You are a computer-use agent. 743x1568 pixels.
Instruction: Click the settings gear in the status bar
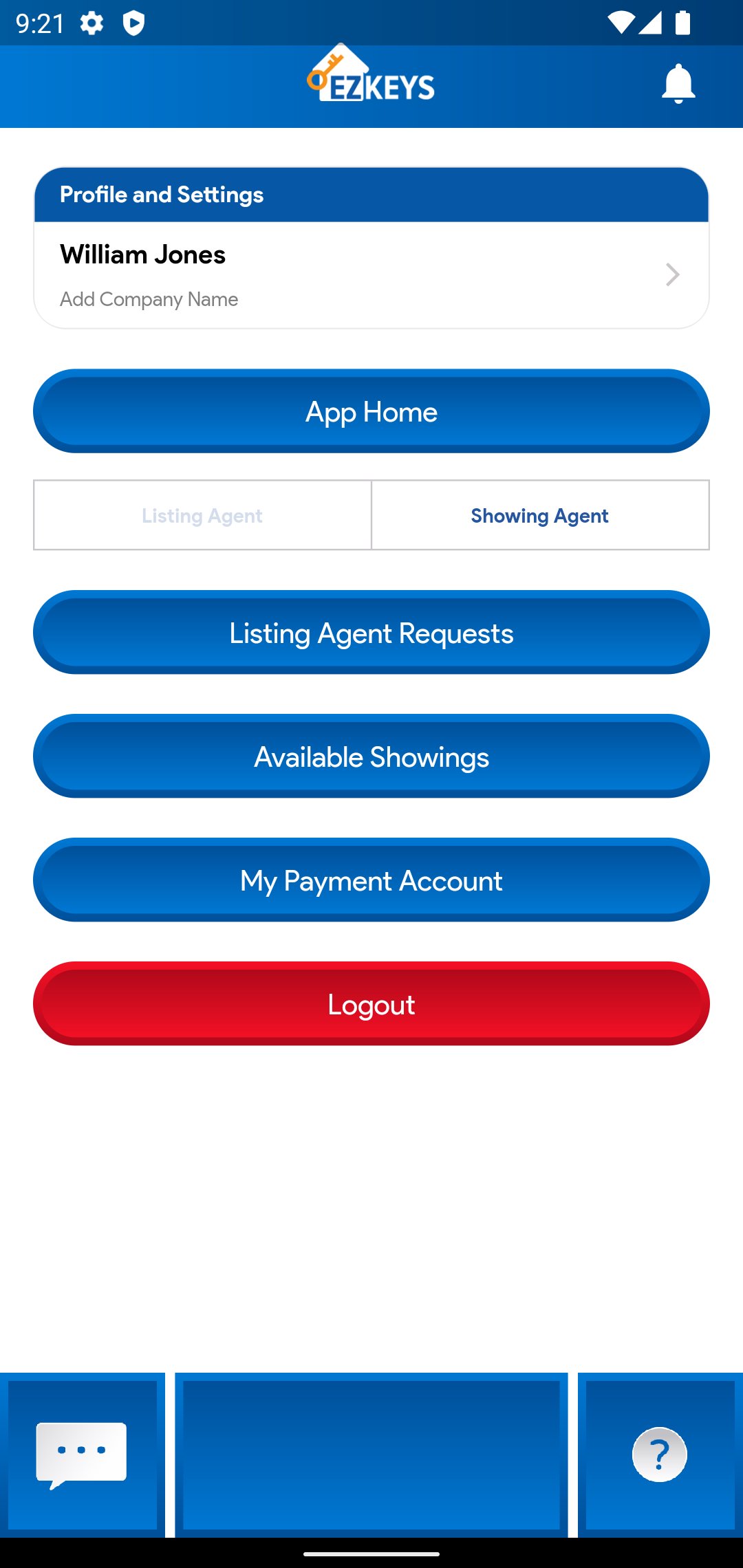[90, 23]
